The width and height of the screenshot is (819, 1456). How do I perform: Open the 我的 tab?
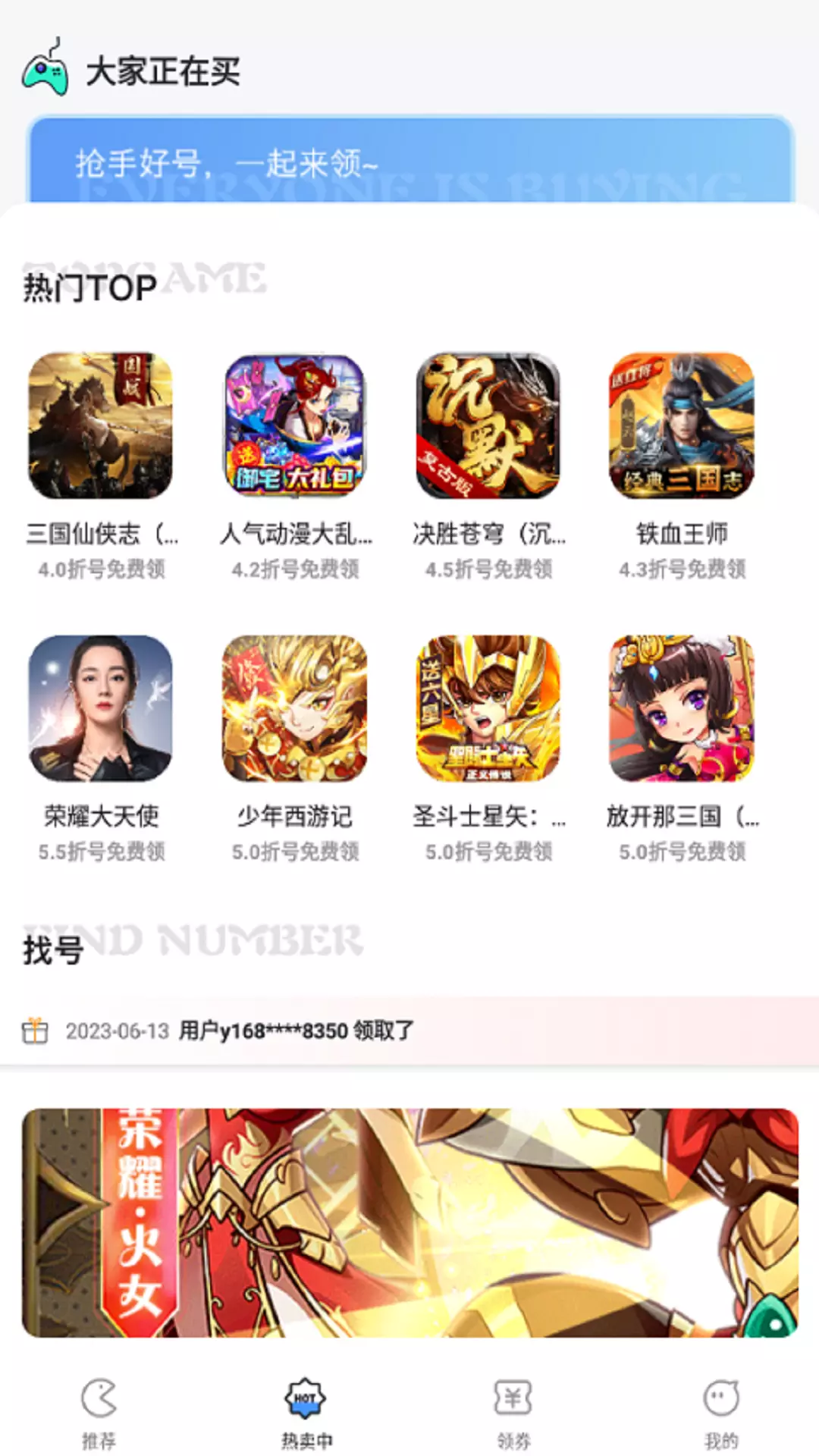click(x=720, y=1413)
